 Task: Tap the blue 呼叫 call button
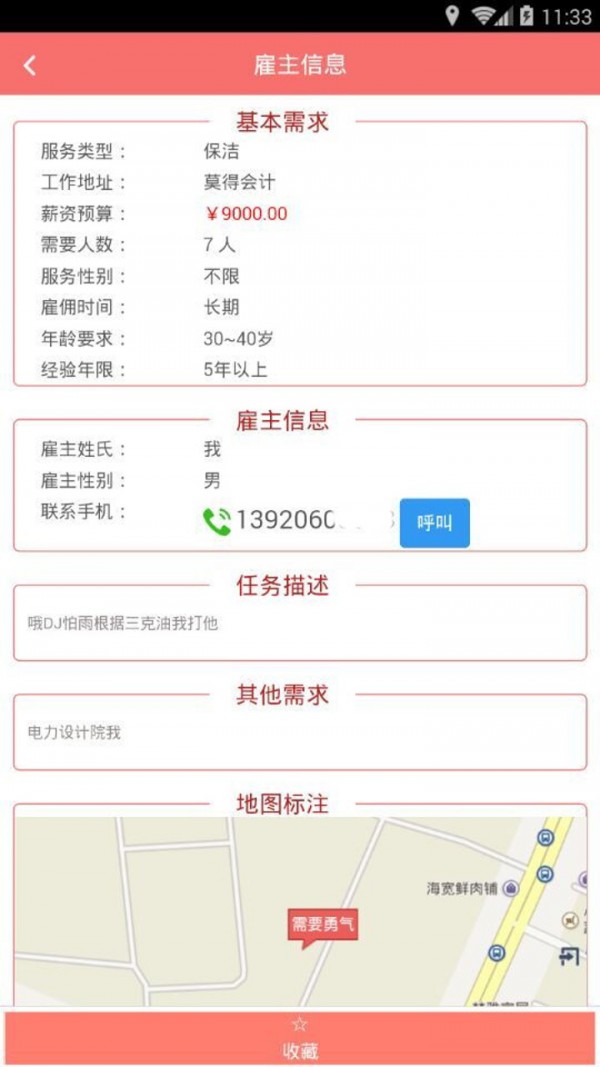(434, 522)
